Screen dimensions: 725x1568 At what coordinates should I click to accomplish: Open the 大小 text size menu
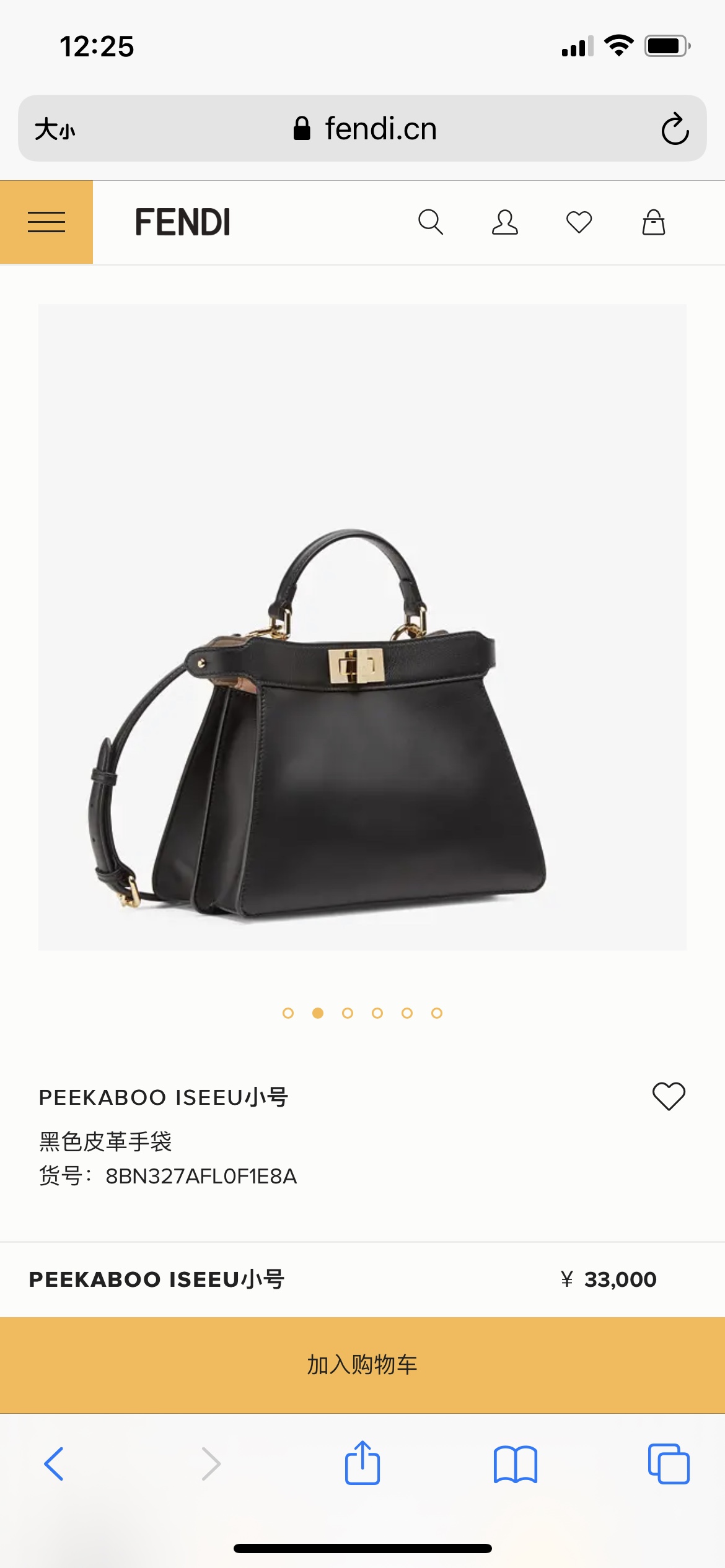55,129
